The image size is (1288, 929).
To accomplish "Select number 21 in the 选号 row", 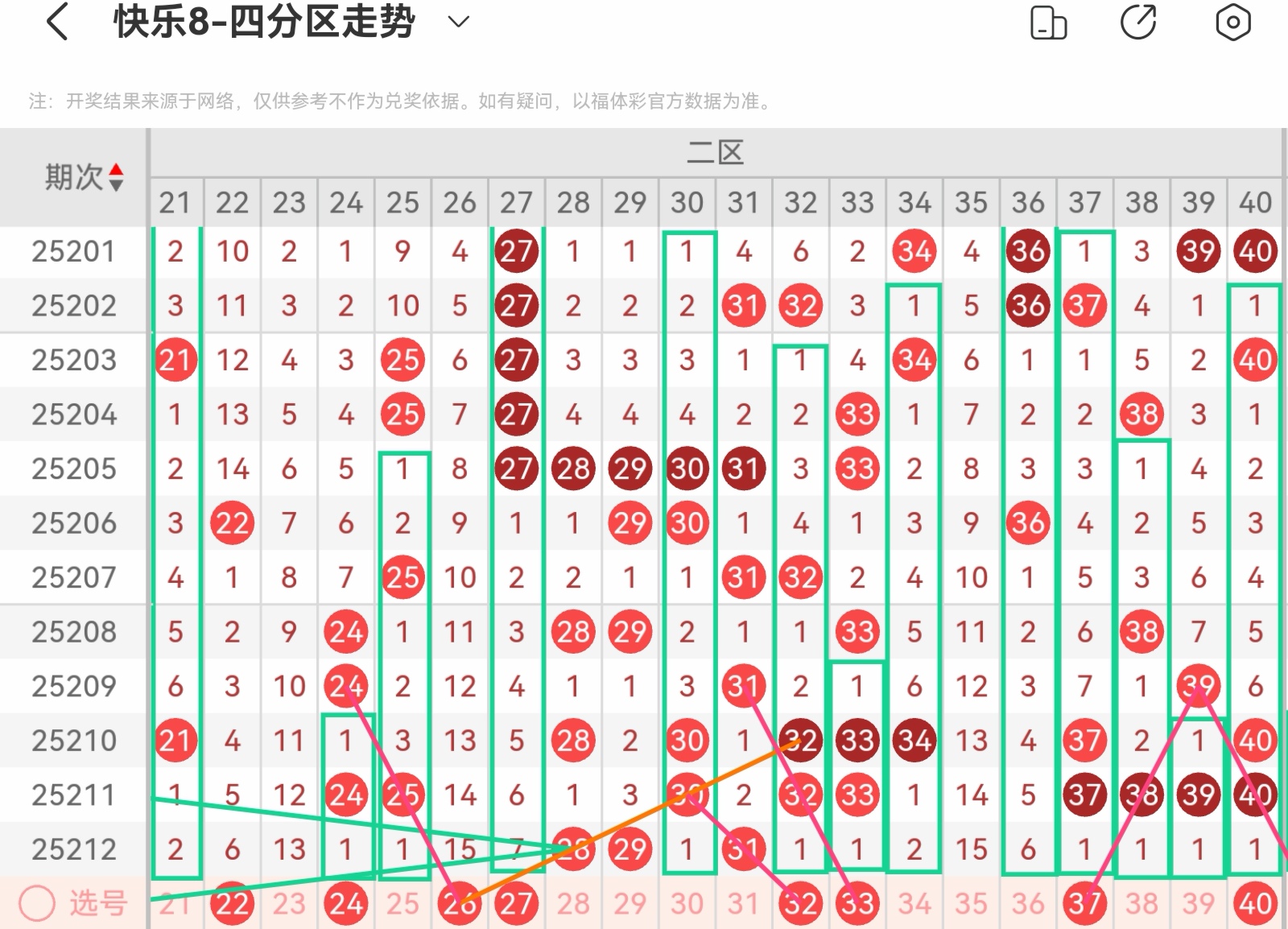I will point(175,904).
